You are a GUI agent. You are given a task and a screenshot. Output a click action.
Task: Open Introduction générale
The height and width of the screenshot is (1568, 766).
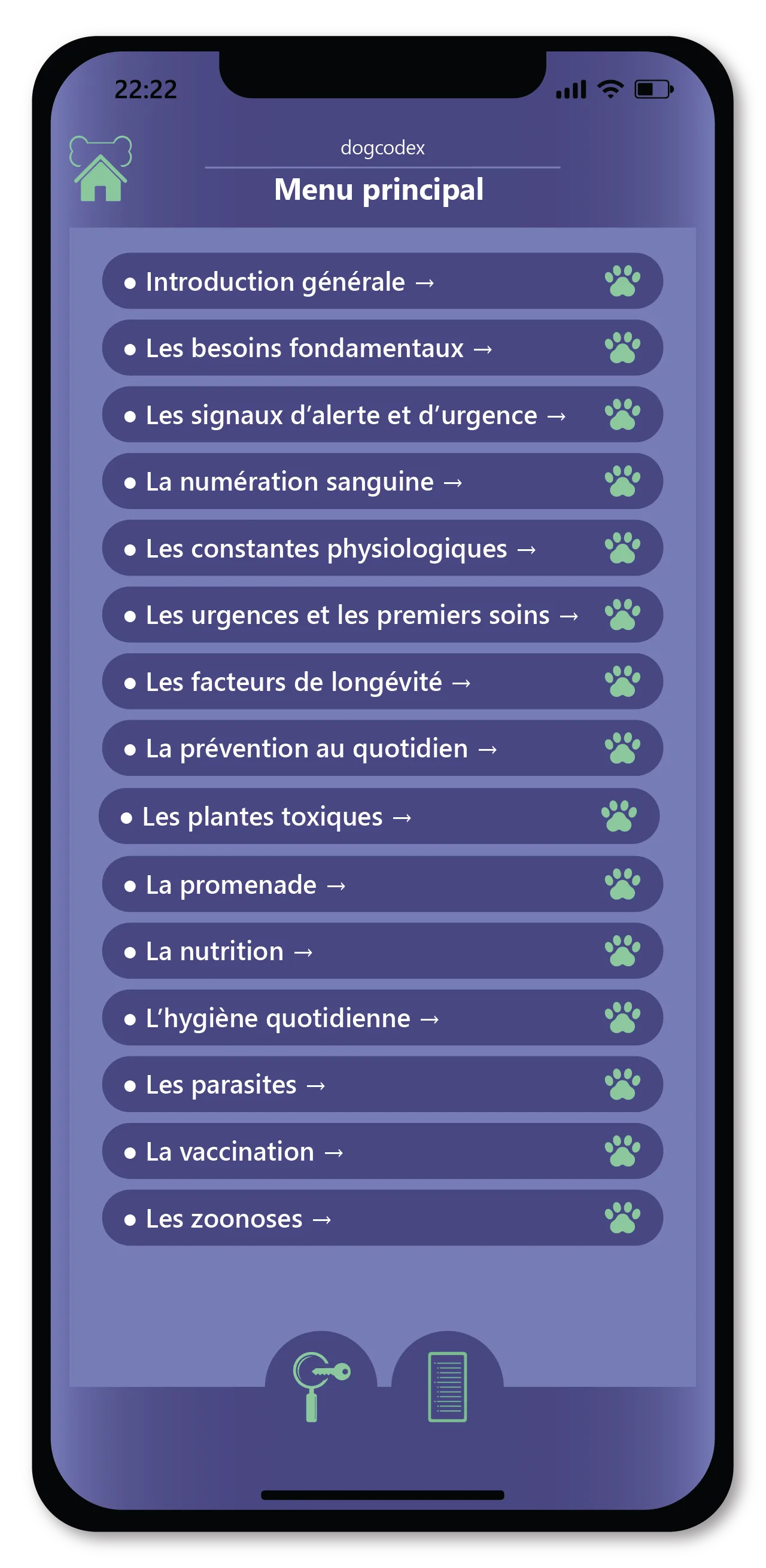point(382,281)
